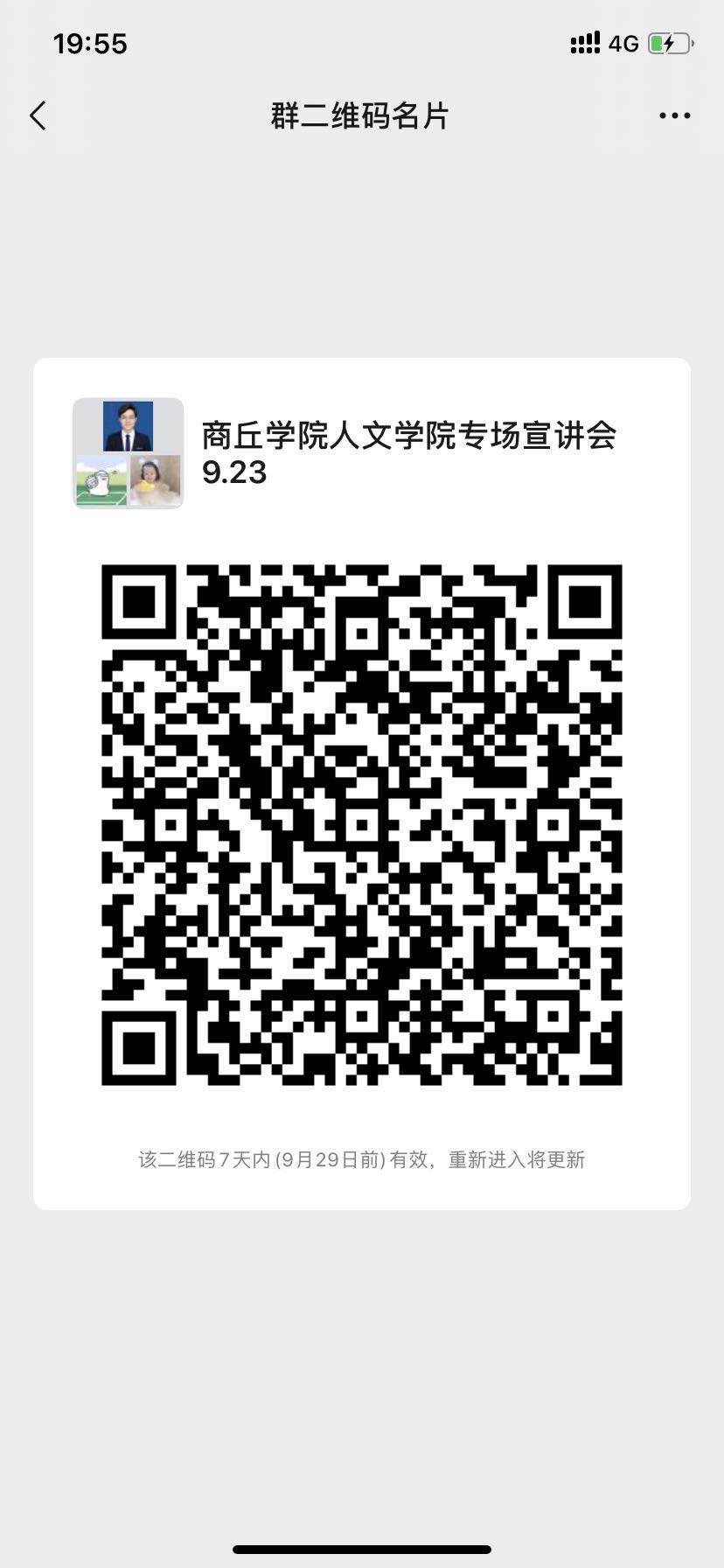Go back using the top-left arrow
The height and width of the screenshot is (1568, 724).
pos(38,115)
